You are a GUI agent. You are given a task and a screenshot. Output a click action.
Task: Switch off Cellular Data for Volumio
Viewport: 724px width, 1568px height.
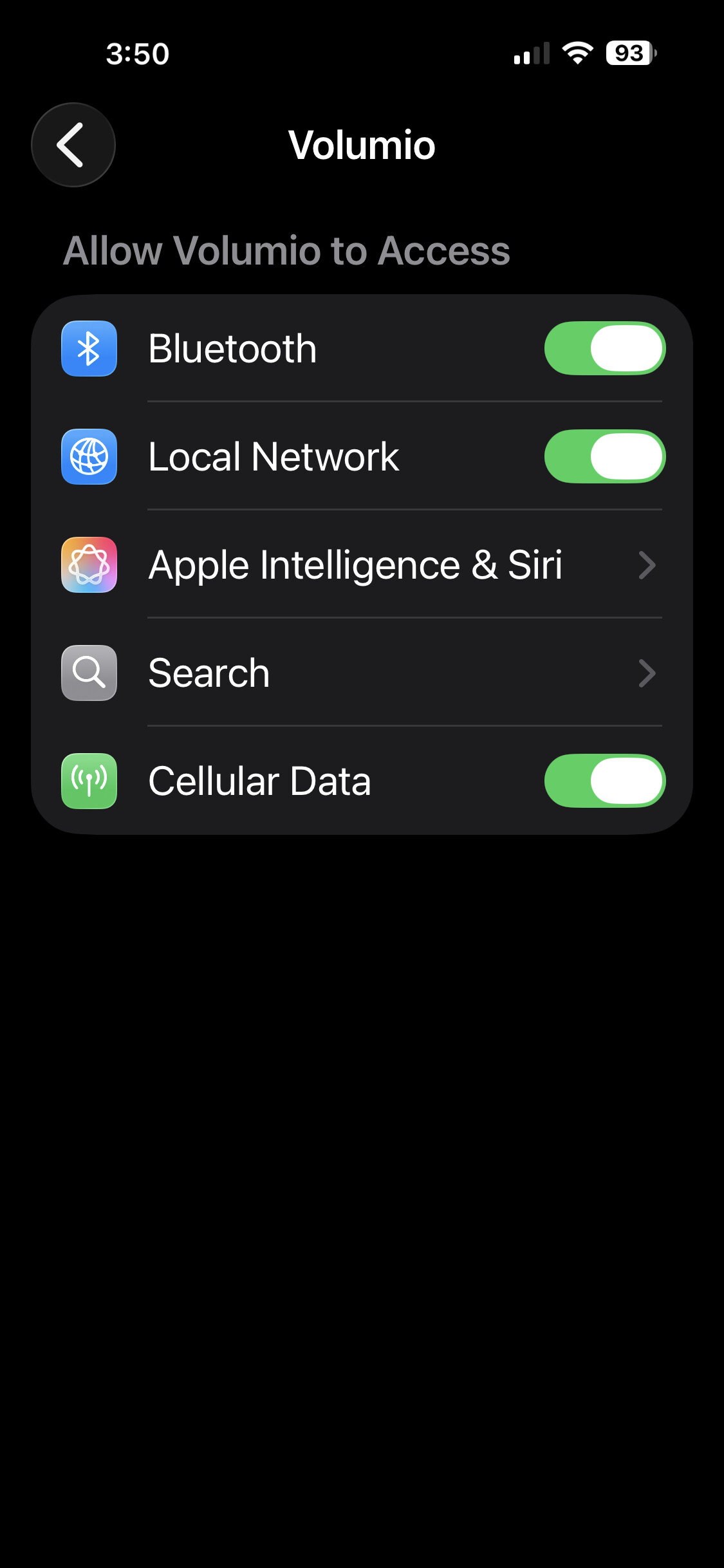click(x=604, y=781)
